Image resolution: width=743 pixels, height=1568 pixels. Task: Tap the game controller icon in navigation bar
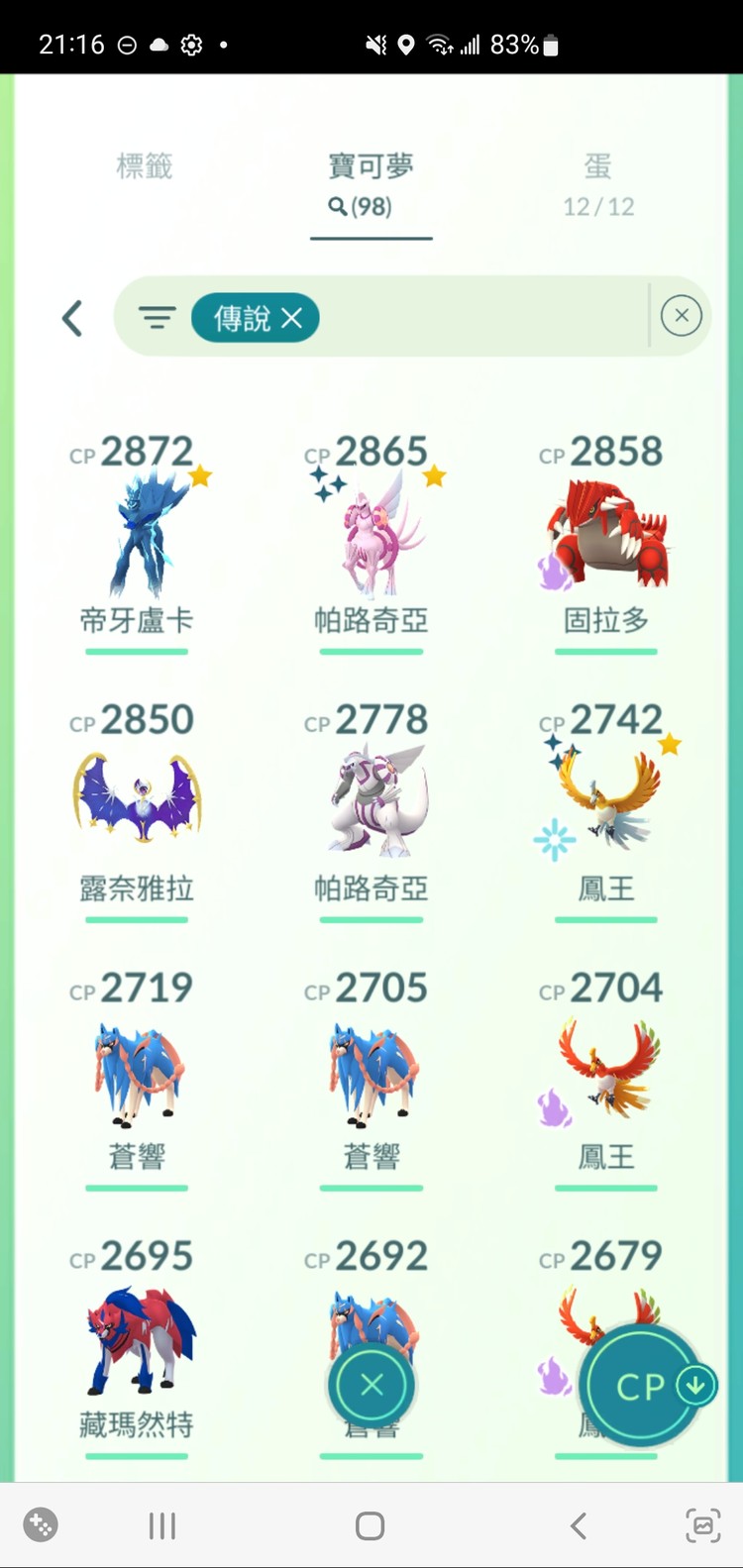(x=40, y=1525)
